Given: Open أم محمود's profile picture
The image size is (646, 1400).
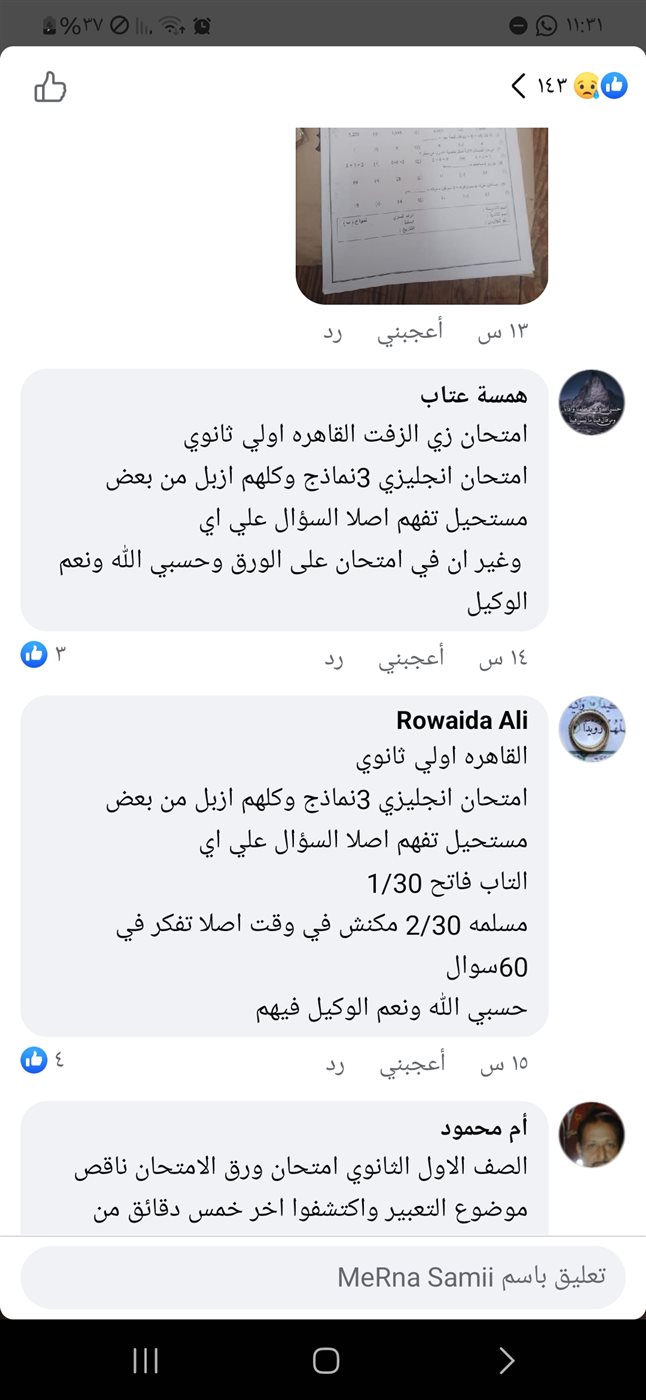Looking at the screenshot, I should 591,1134.
